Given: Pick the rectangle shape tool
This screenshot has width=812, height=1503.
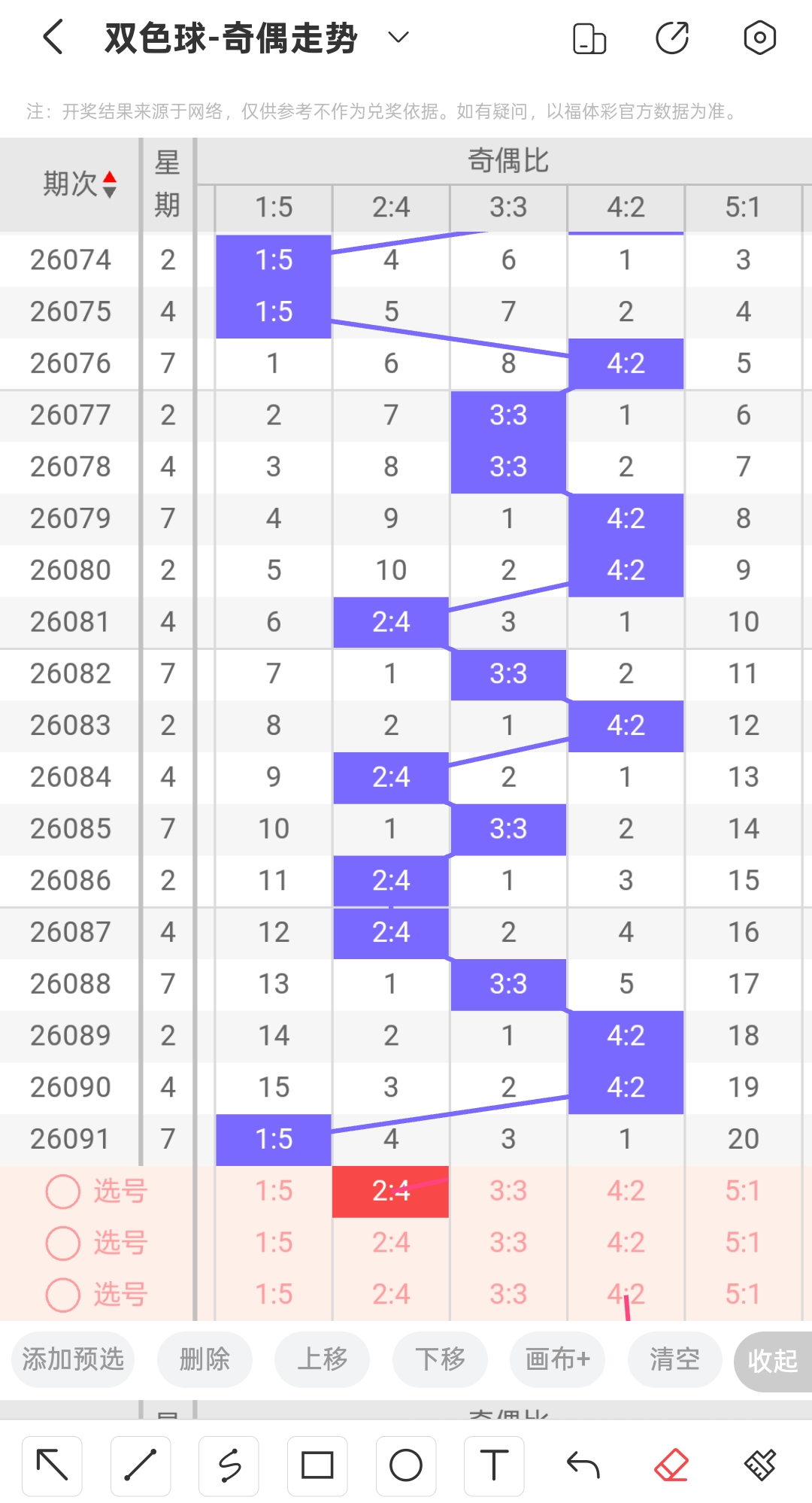Looking at the screenshot, I should [x=317, y=1465].
